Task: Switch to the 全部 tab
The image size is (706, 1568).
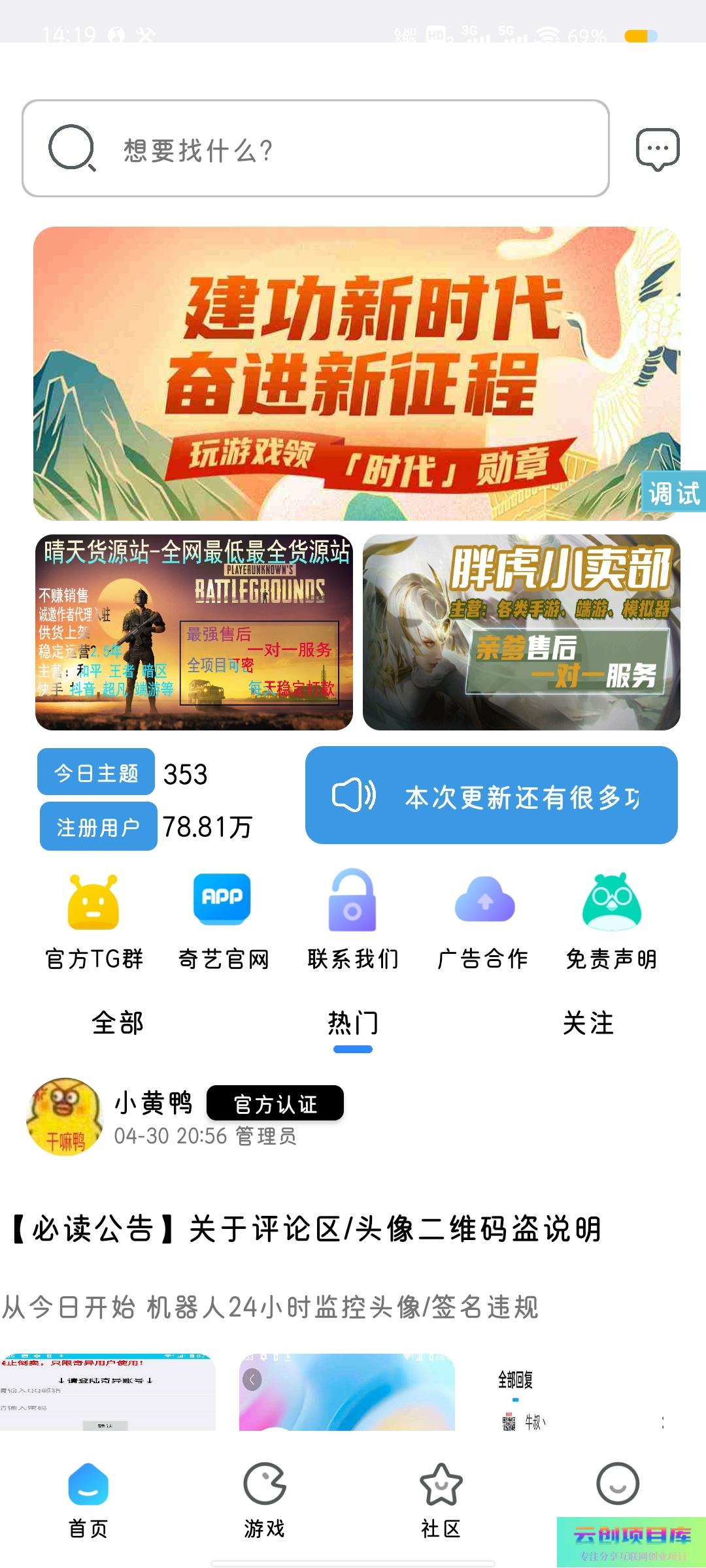Action: [118, 1023]
